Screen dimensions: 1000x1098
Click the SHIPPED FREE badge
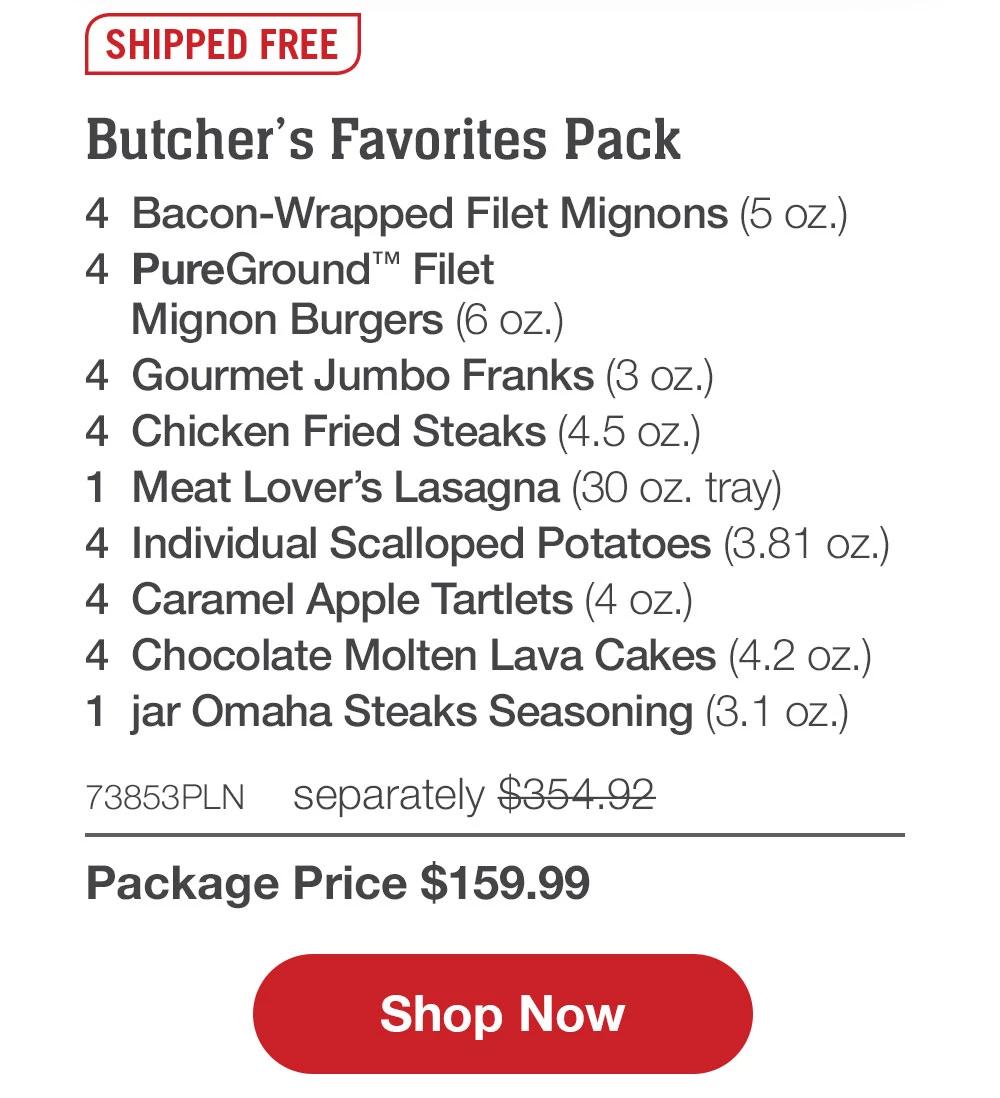tap(222, 44)
